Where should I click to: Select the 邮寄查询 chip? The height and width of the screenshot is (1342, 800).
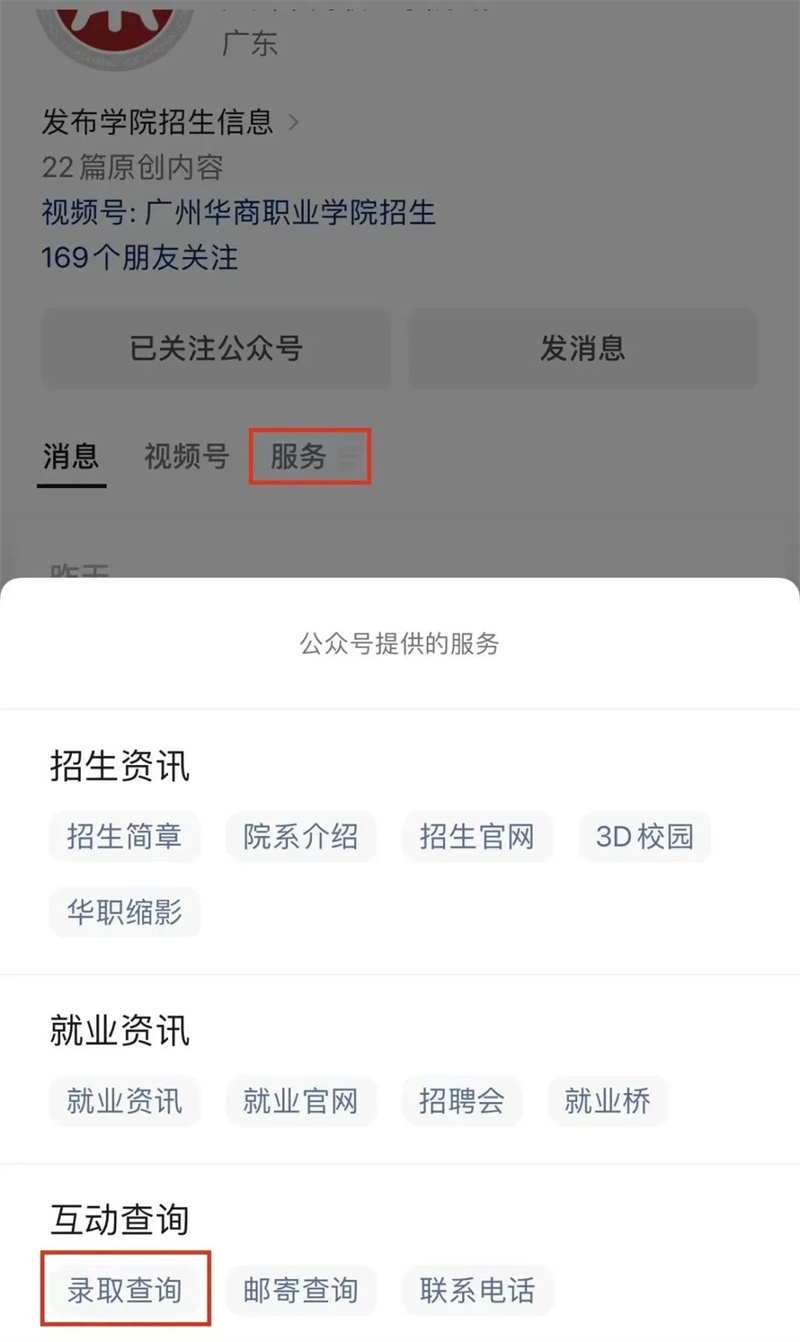[x=301, y=1290]
